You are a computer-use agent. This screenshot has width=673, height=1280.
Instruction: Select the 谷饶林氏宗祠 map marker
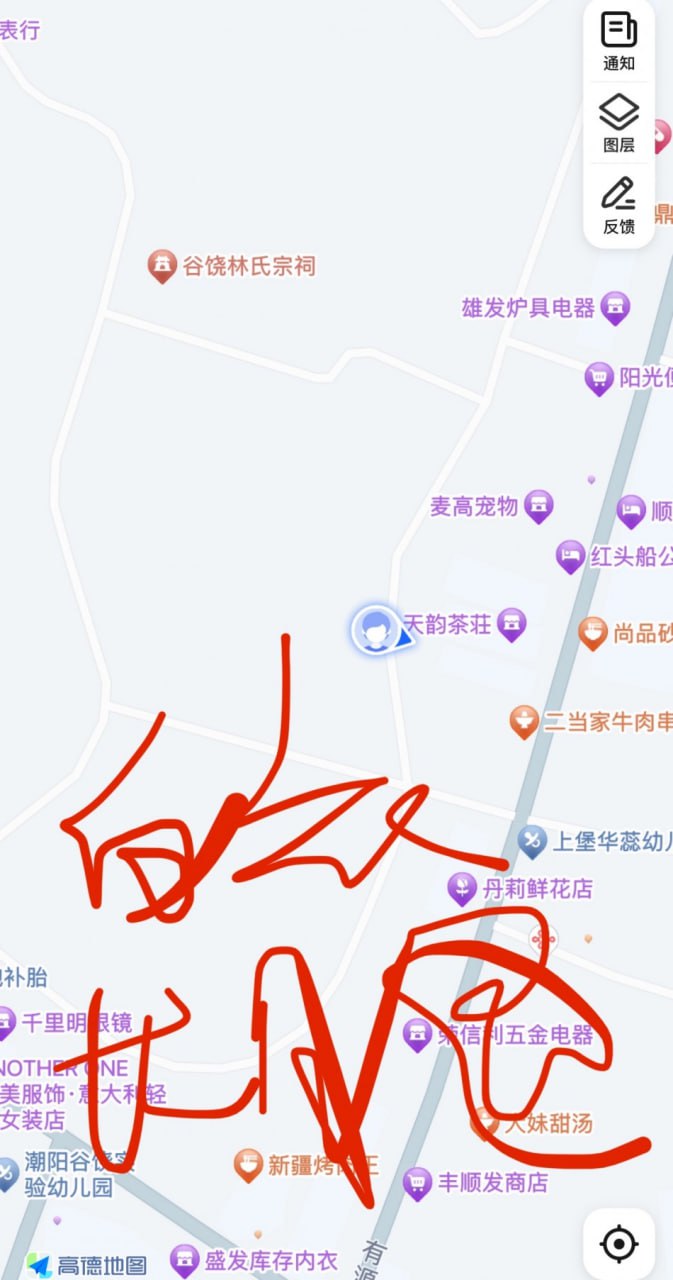161,266
